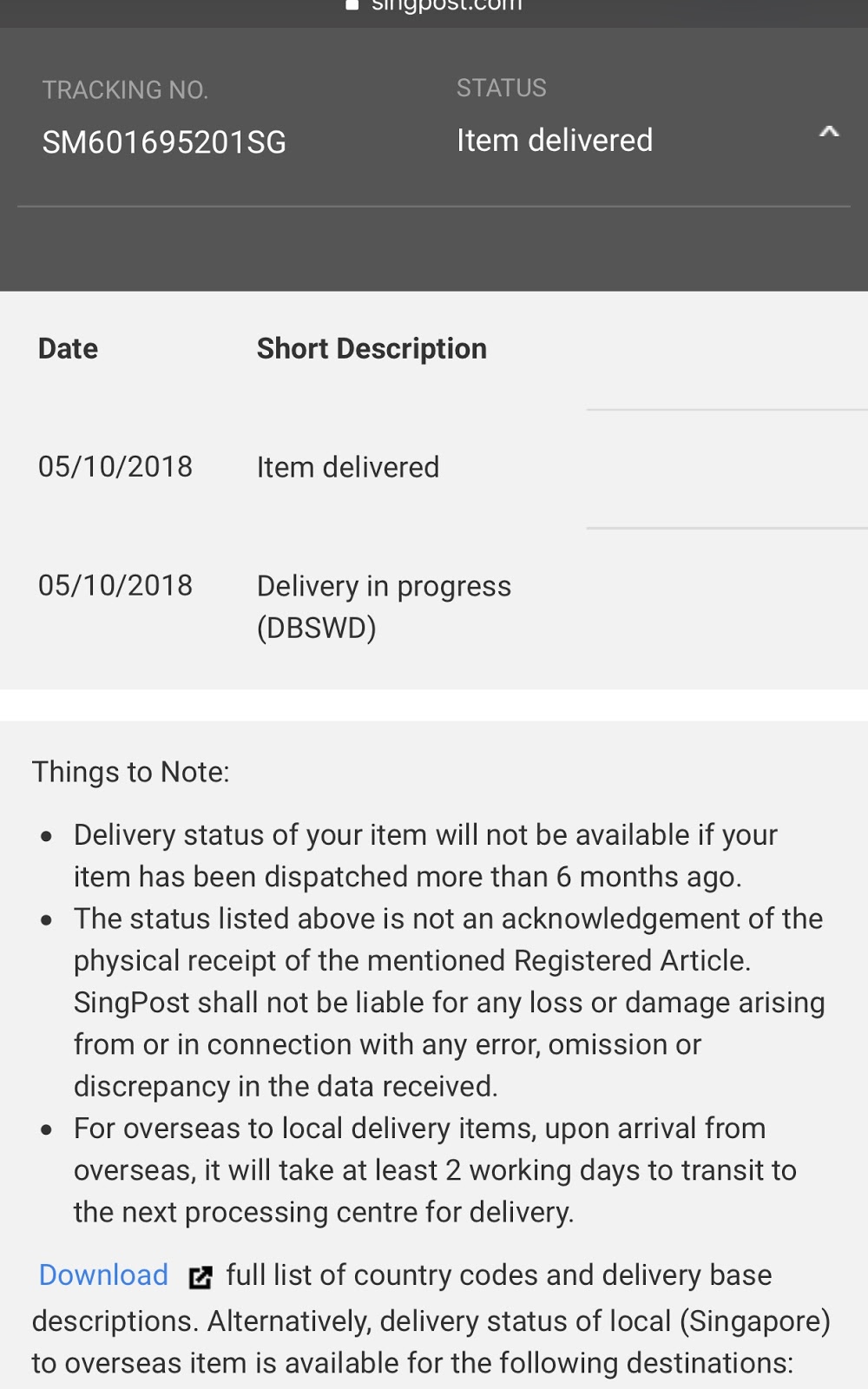Open the Download link for country codes
Screen dimensions: 868x1389
[104, 1275]
